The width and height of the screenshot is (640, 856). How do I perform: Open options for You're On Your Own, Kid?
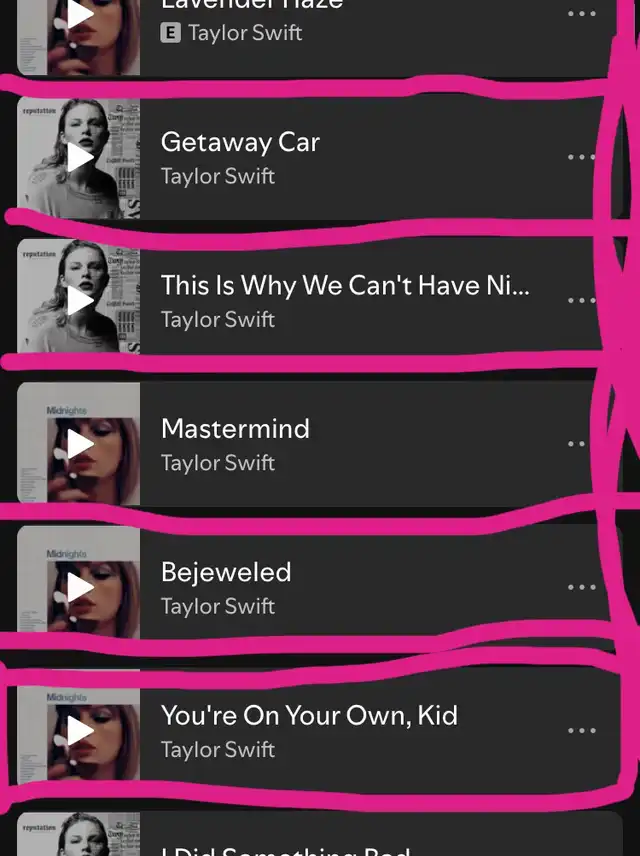pos(581,731)
